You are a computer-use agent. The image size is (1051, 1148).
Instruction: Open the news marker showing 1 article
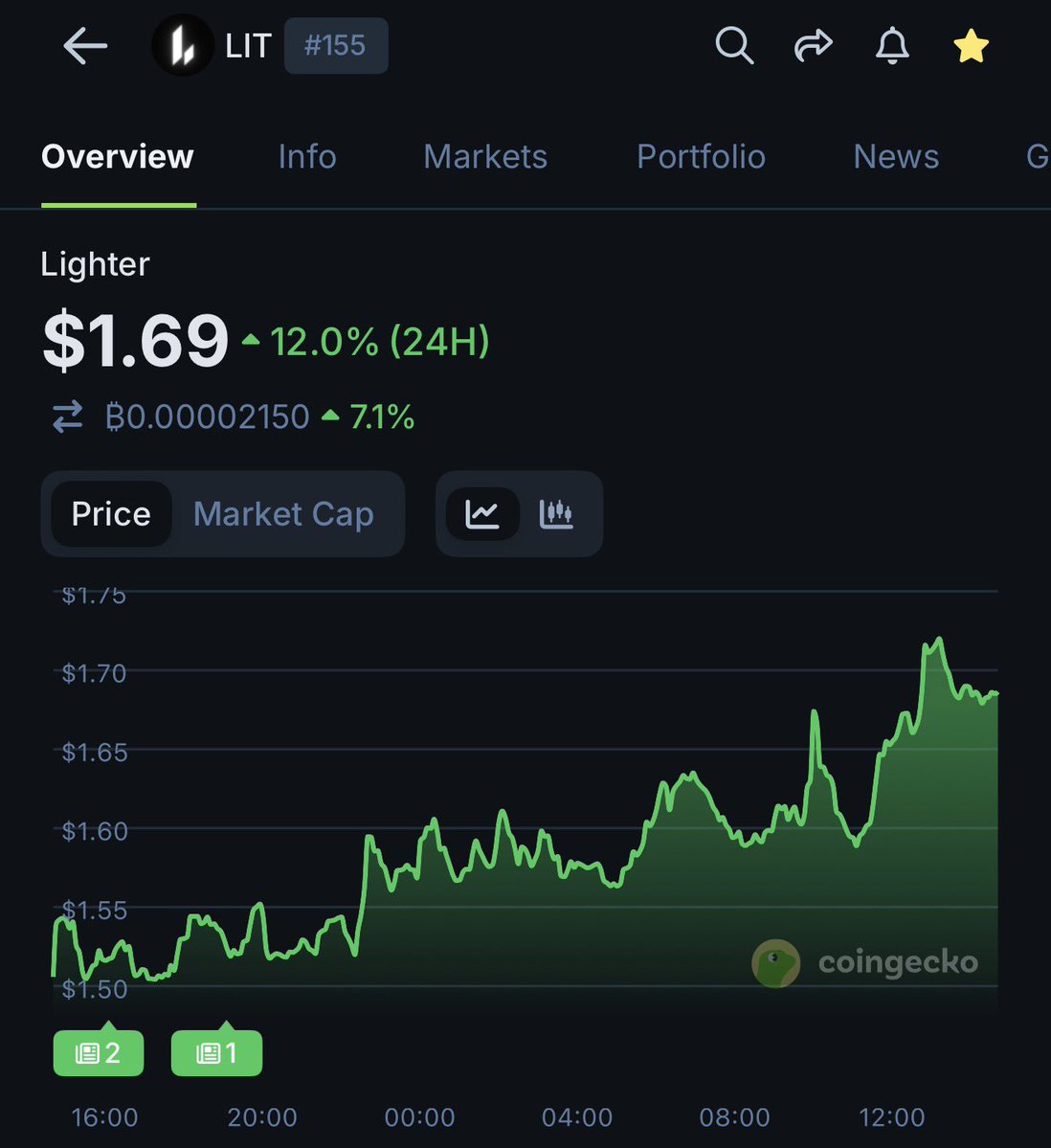tap(216, 1053)
